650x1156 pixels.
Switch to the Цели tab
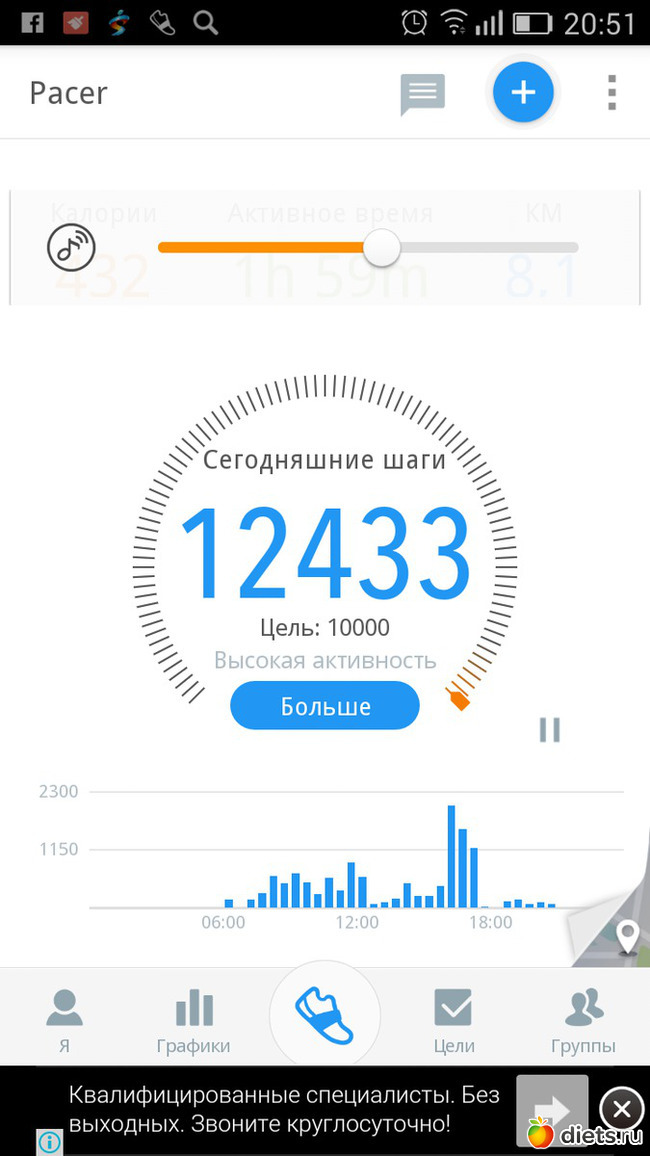453,1020
